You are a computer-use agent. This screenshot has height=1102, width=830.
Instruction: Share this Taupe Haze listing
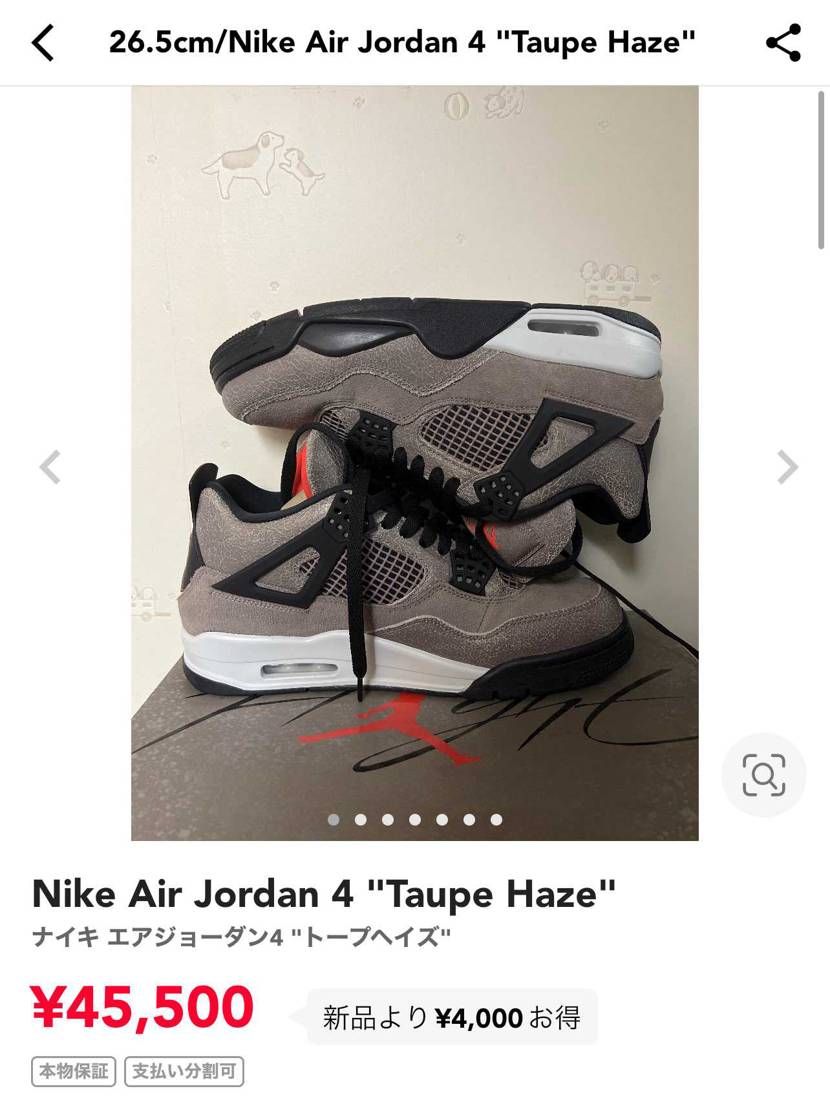(x=783, y=43)
